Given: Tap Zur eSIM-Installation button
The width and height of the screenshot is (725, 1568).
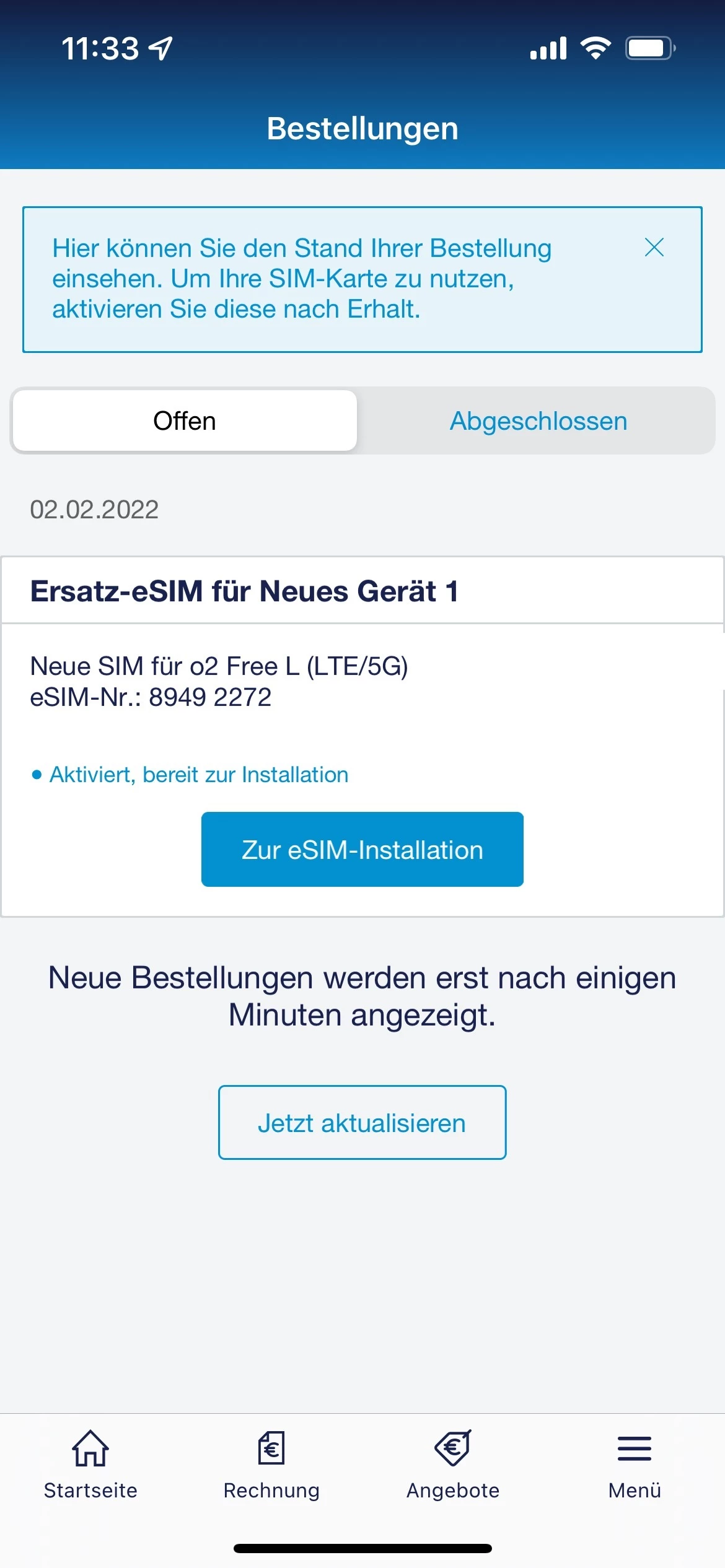Looking at the screenshot, I should pyautogui.click(x=362, y=850).
